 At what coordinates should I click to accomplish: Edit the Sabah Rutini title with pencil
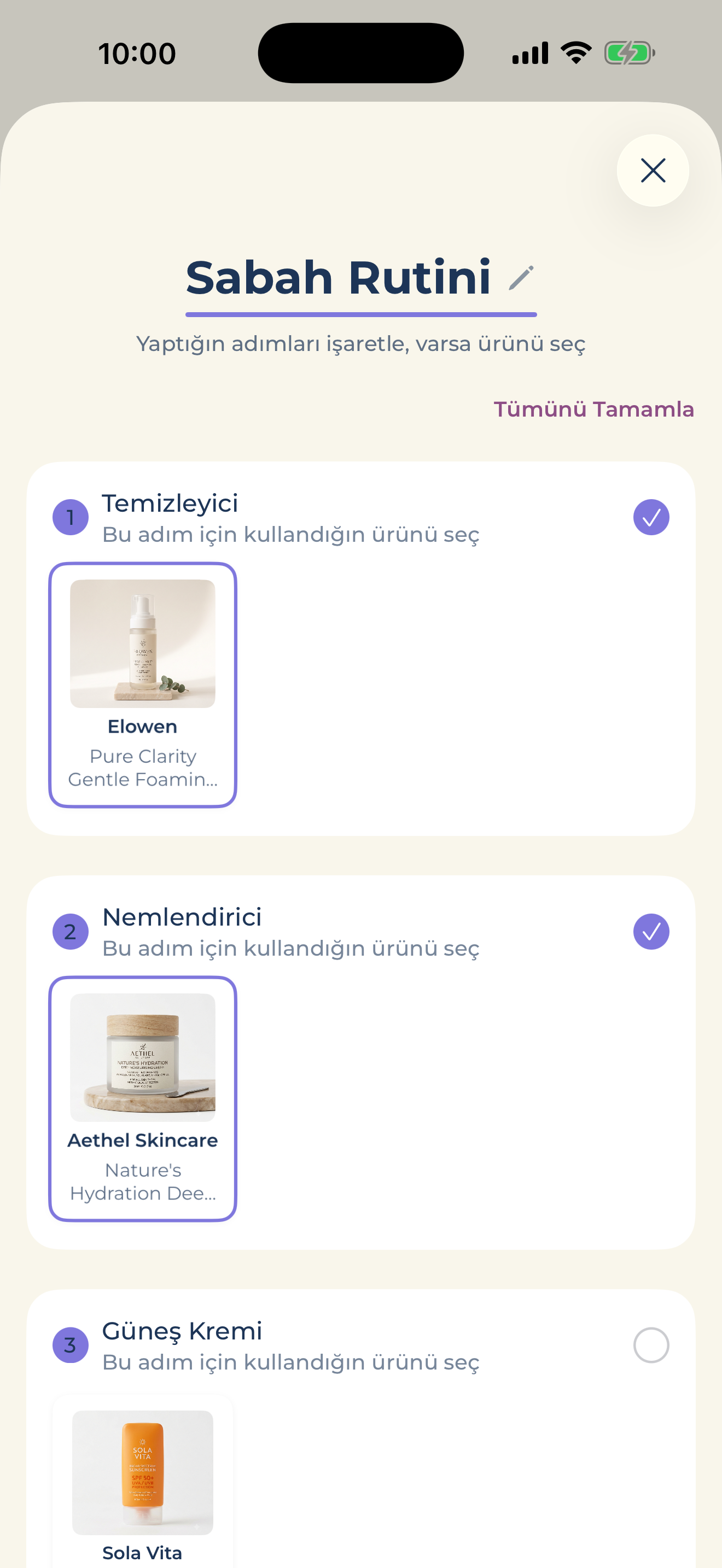click(x=521, y=278)
